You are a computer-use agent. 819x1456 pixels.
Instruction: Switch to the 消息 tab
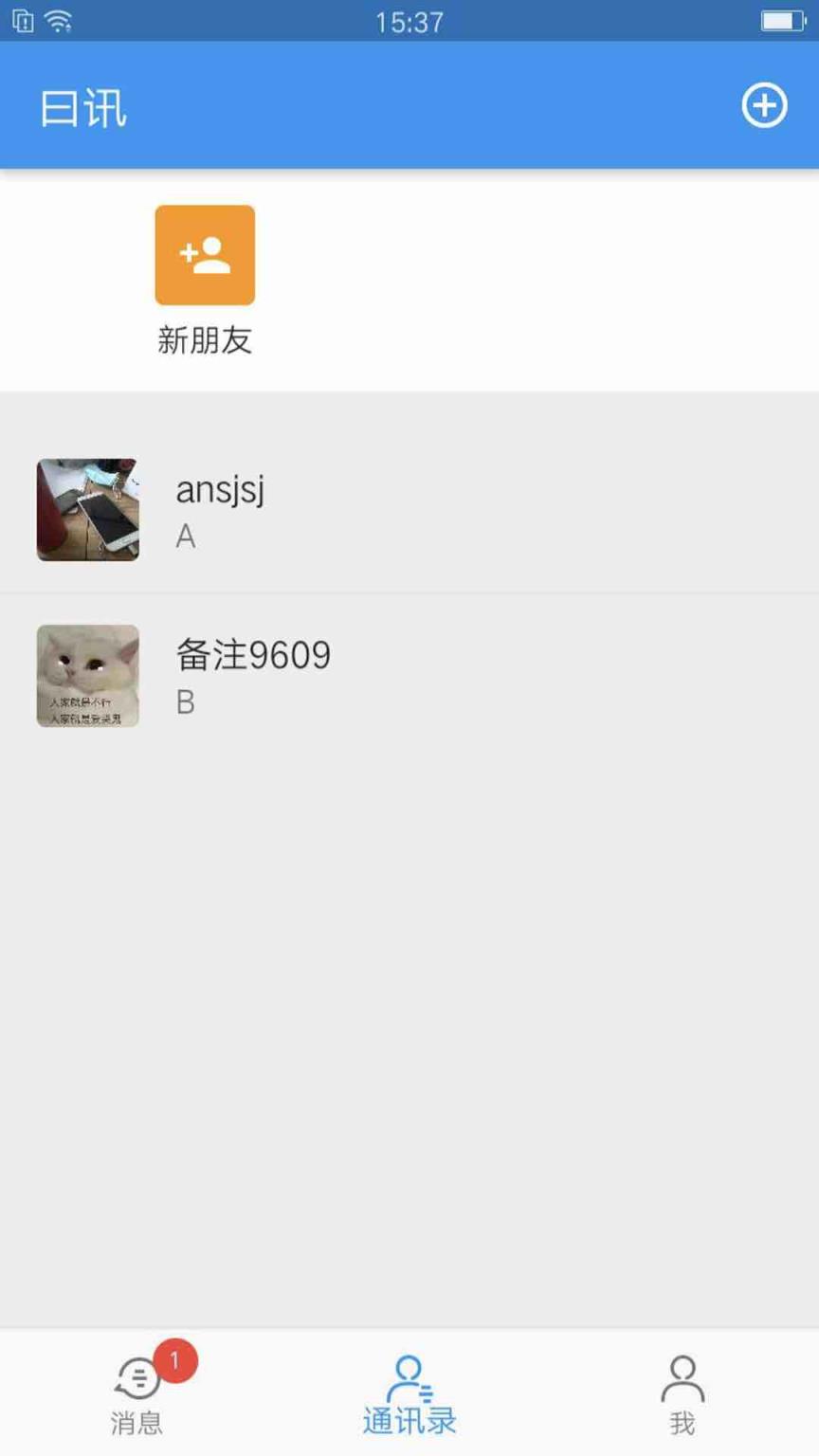(x=137, y=1403)
